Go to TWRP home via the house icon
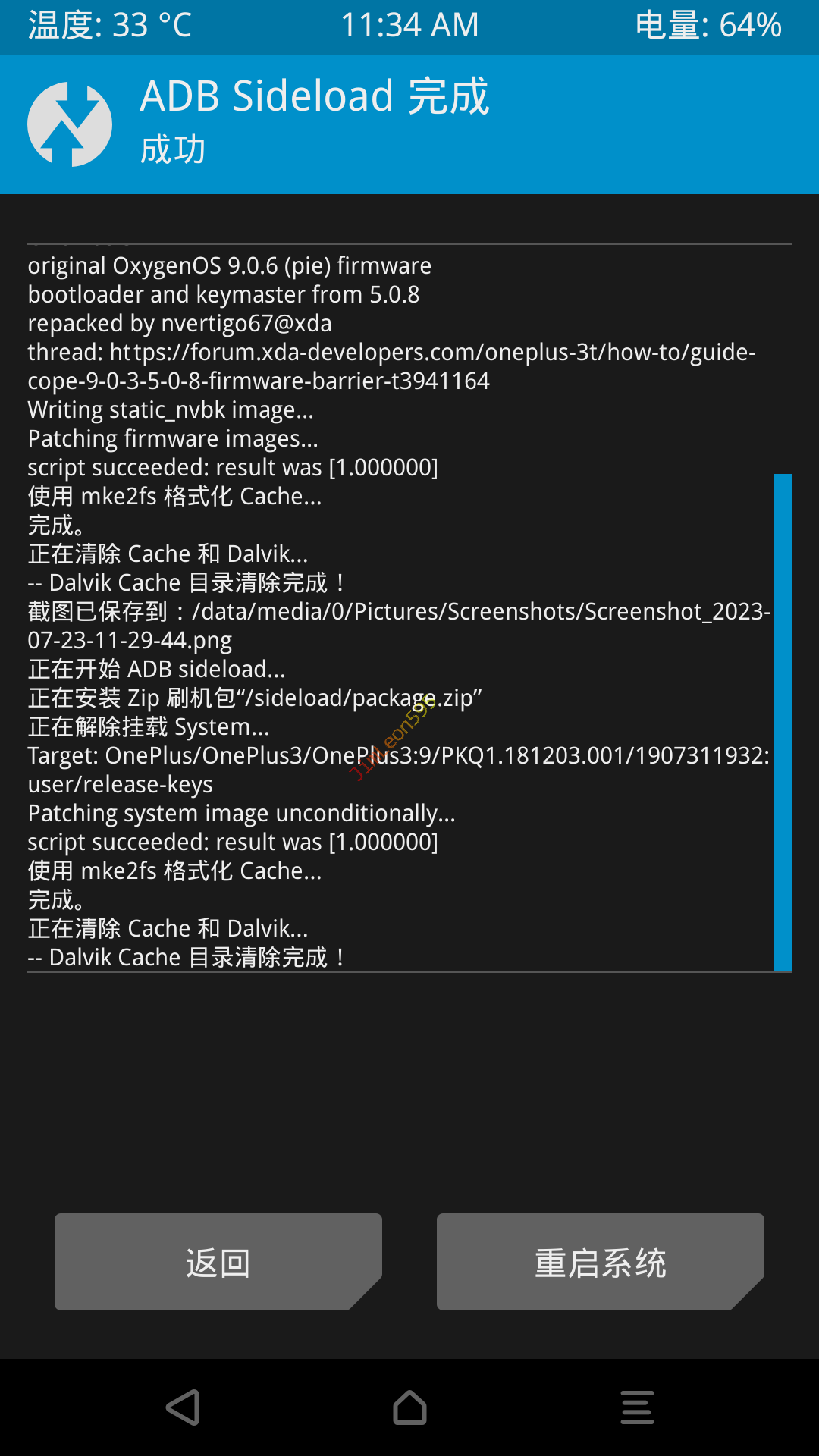Viewport: 819px width, 1456px height. [x=409, y=1407]
